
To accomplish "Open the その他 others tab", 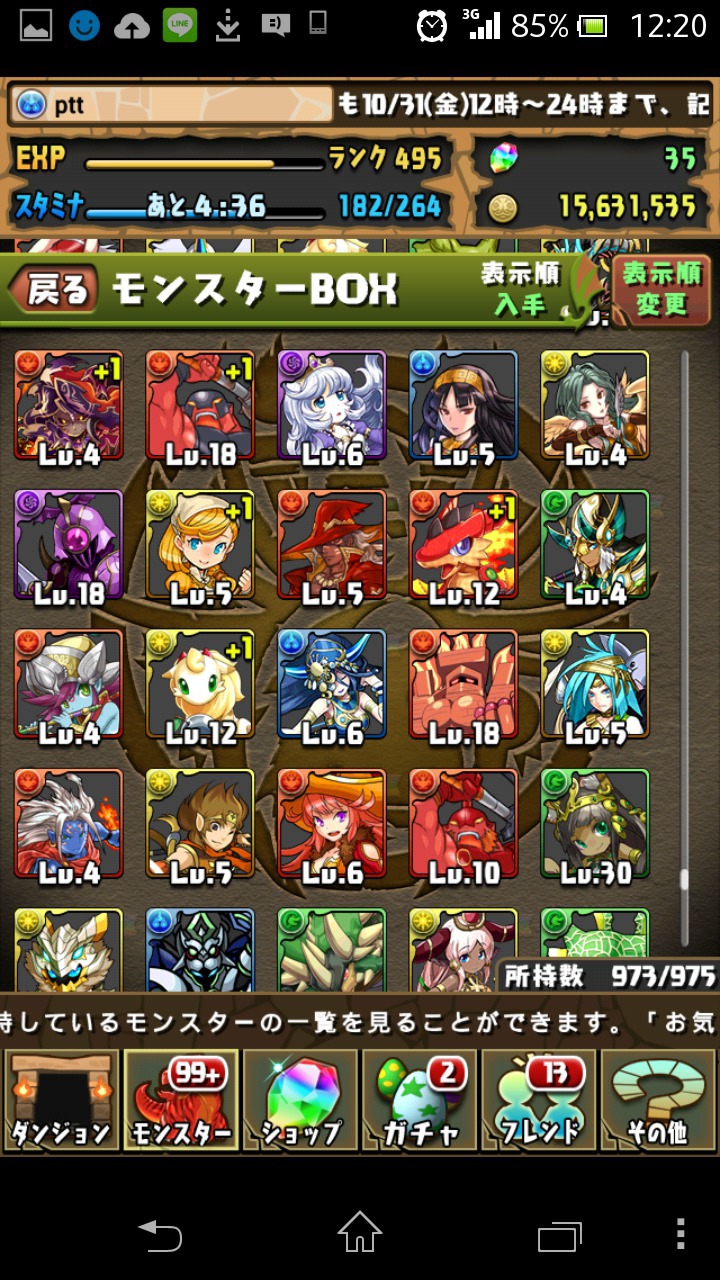I will pyautogui.click(x=658, y=1099).
